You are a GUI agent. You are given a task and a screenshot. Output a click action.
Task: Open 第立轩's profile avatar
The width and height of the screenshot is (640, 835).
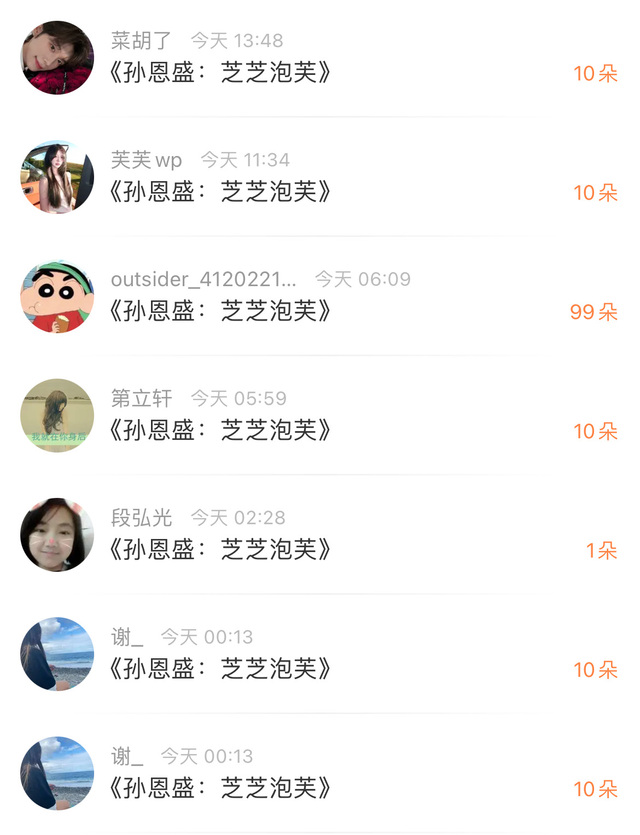pyautogui.click(x=57, y=415)
